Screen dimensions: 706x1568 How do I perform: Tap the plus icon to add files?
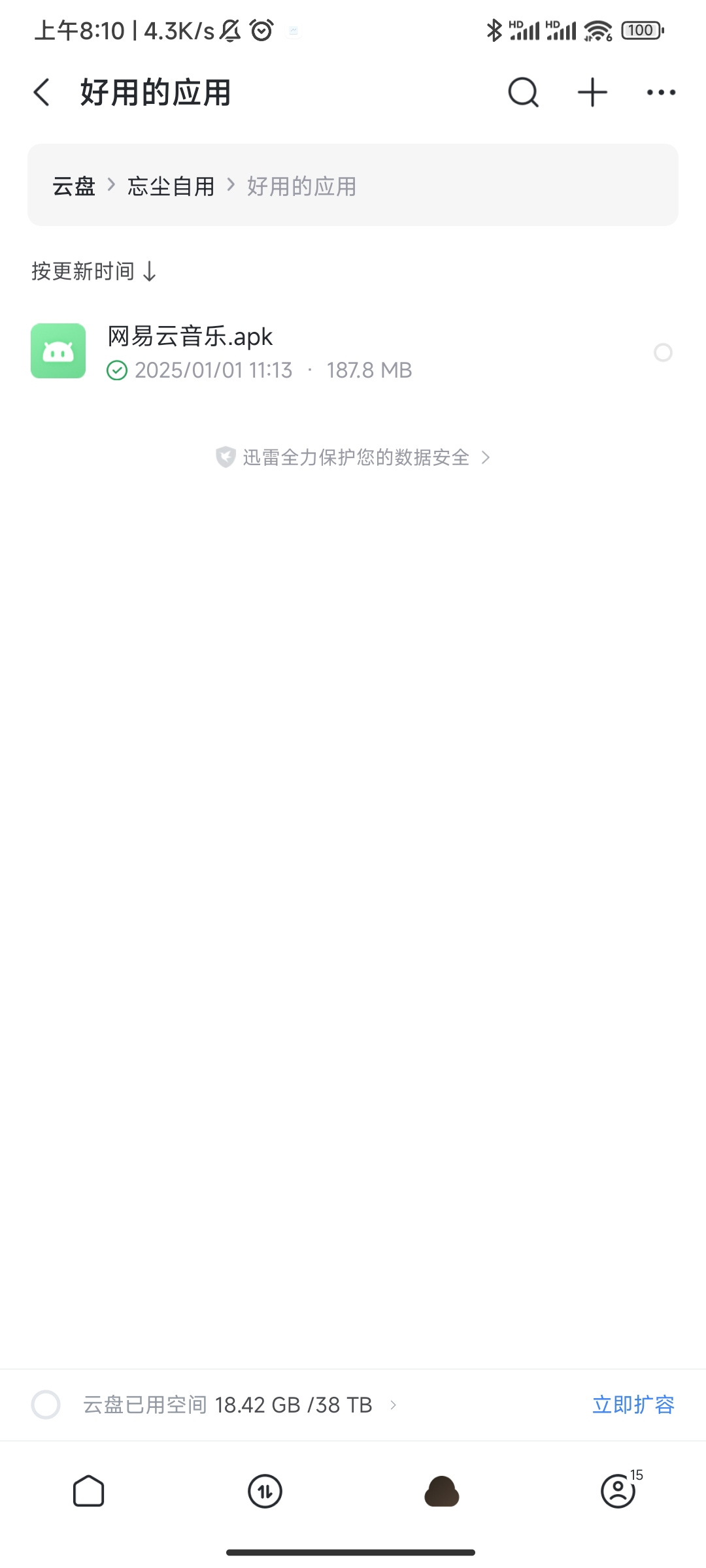(592, 92)
